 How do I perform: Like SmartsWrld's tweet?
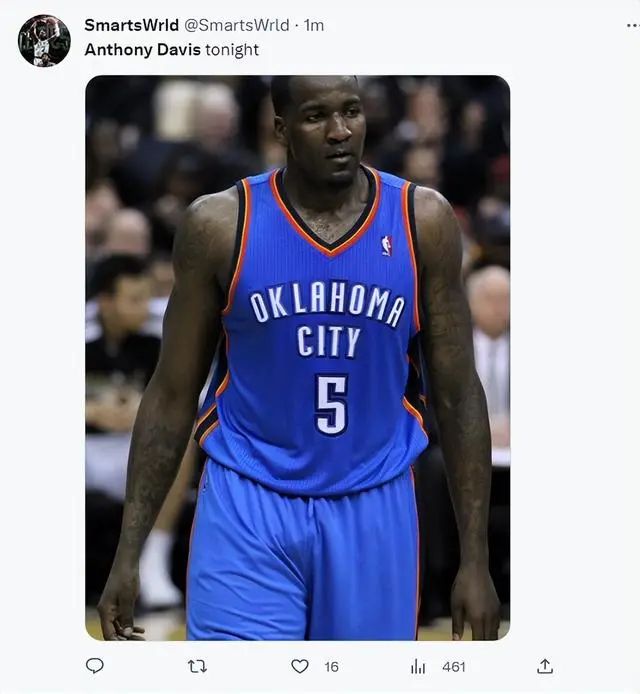(300, 666)
